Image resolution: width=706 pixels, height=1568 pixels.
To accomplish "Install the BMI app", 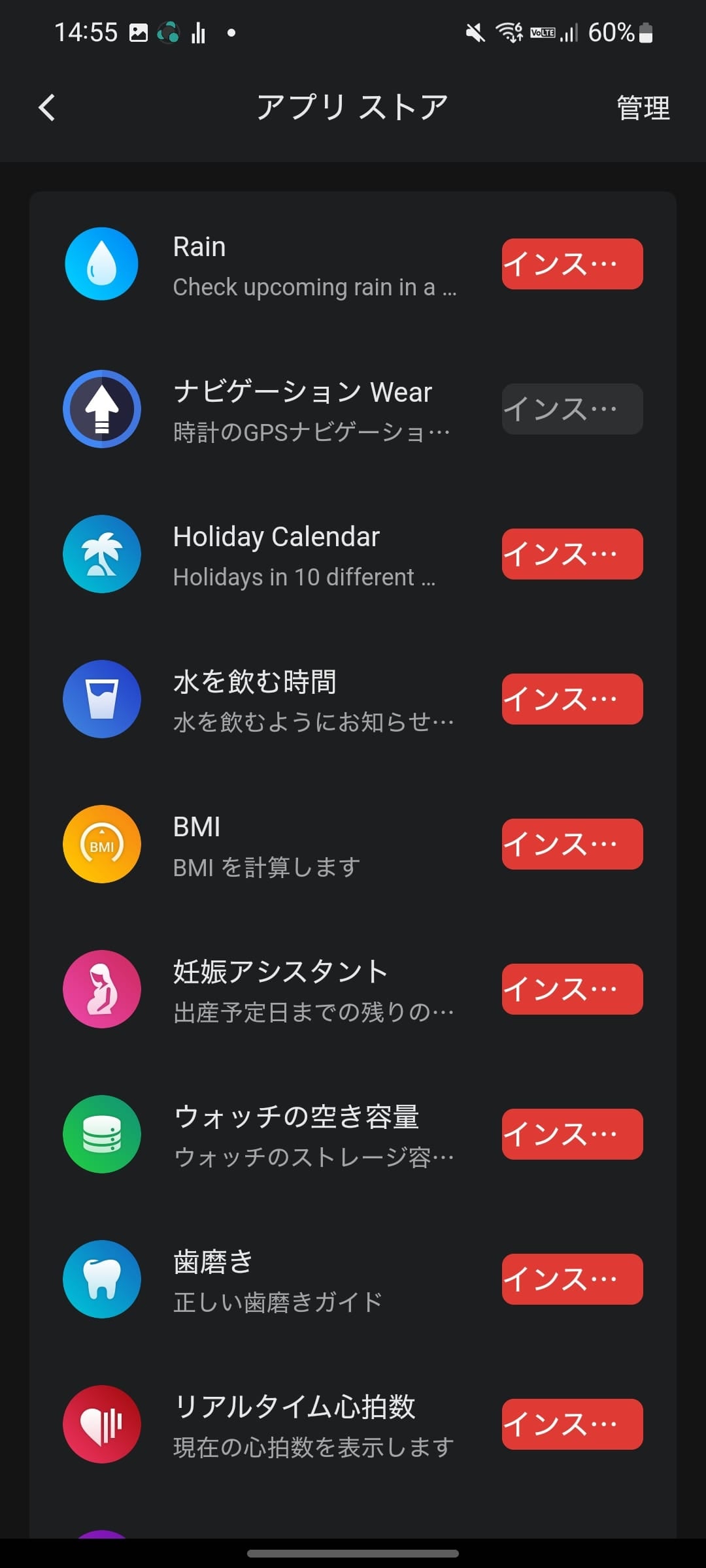I will [572, 844].
